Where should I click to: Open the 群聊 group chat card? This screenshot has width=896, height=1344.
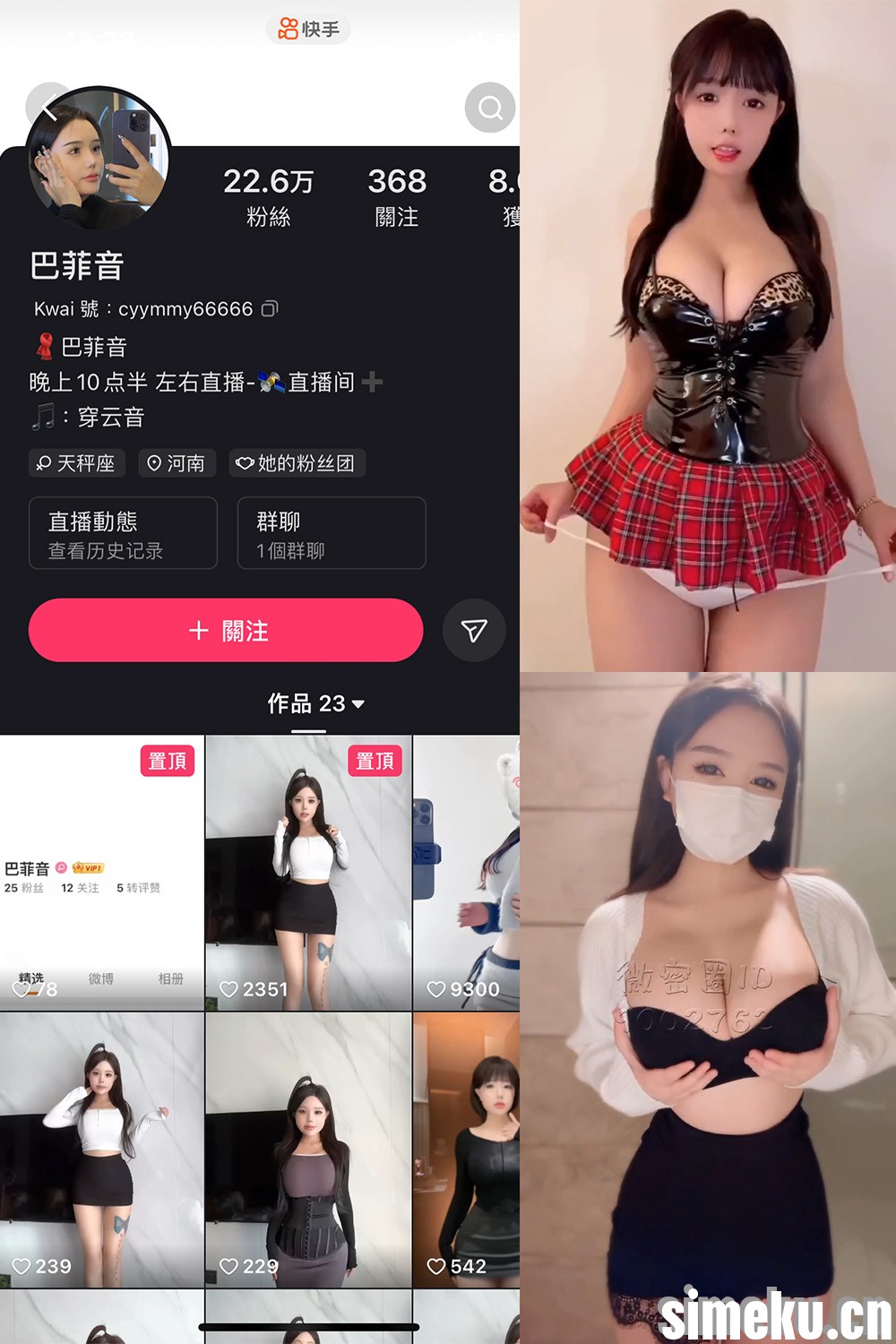[x=332, y=533]
